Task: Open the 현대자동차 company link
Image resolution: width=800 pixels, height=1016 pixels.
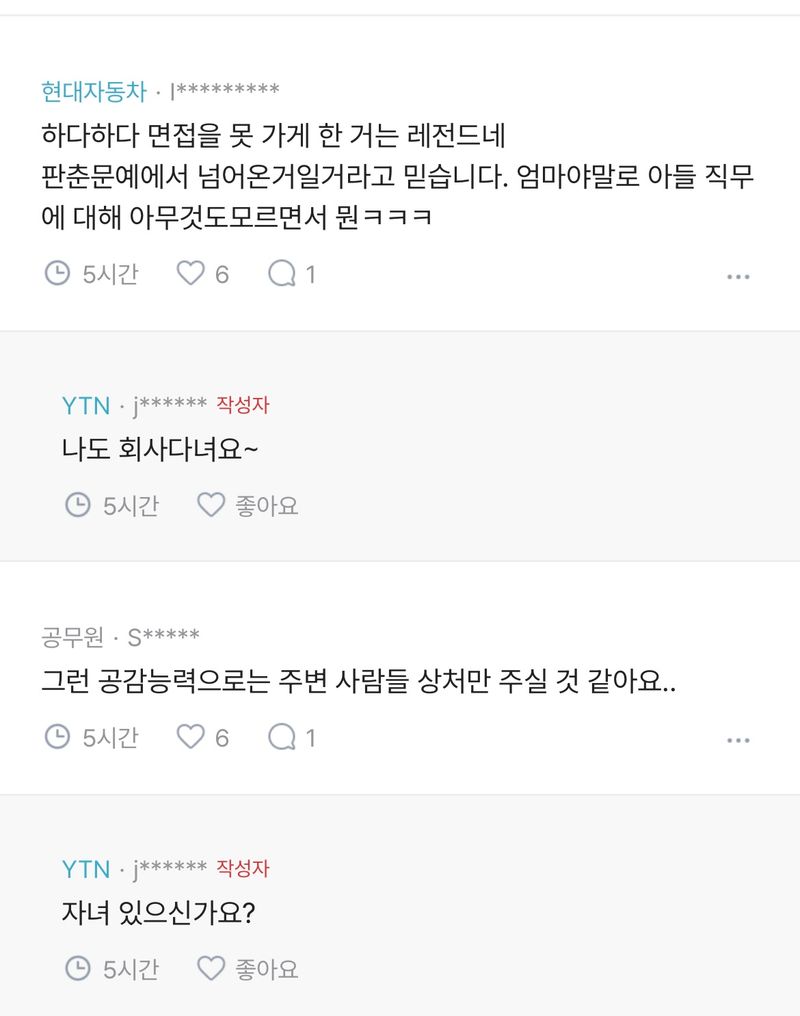Action: pyautogui.click(x=93, y=92)
